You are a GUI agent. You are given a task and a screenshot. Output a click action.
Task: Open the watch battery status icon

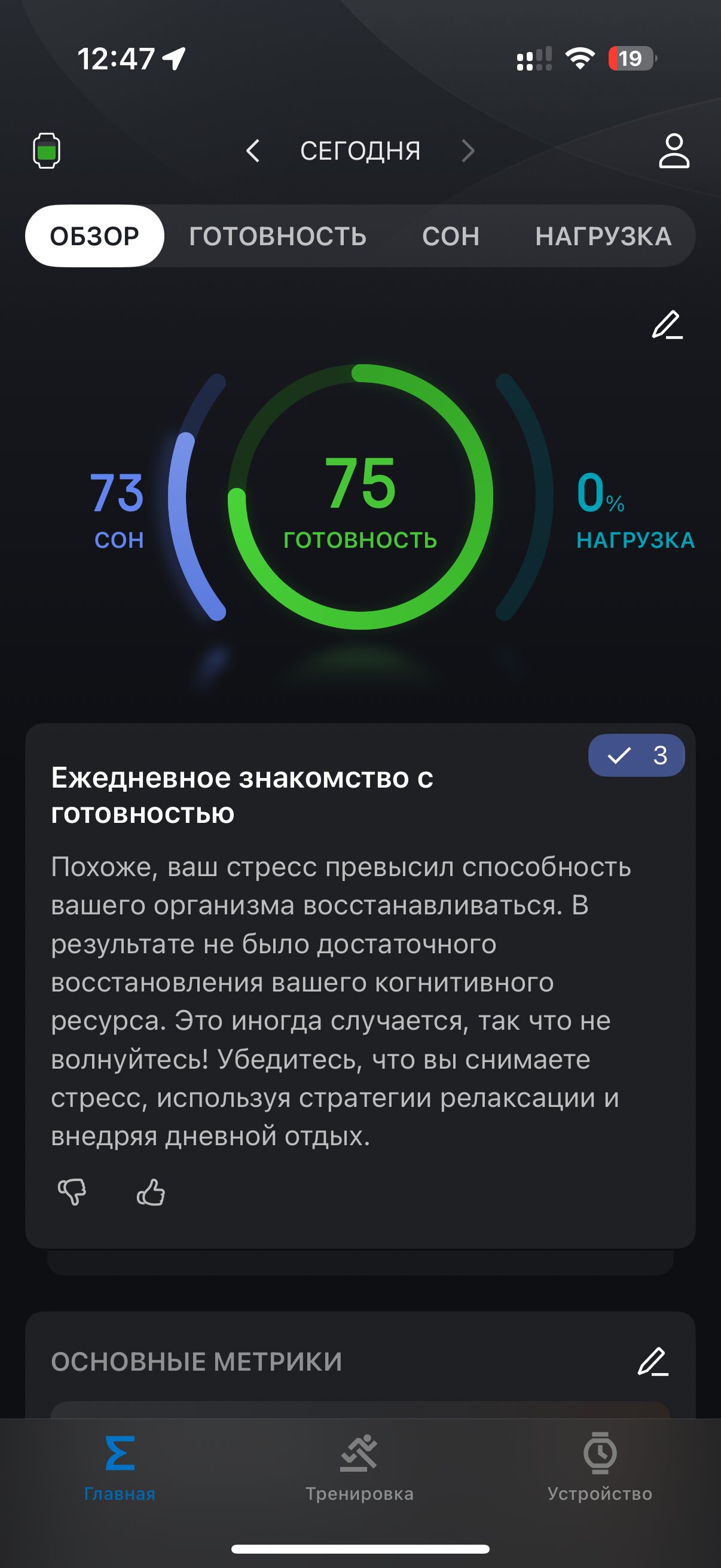pos(46,150)
